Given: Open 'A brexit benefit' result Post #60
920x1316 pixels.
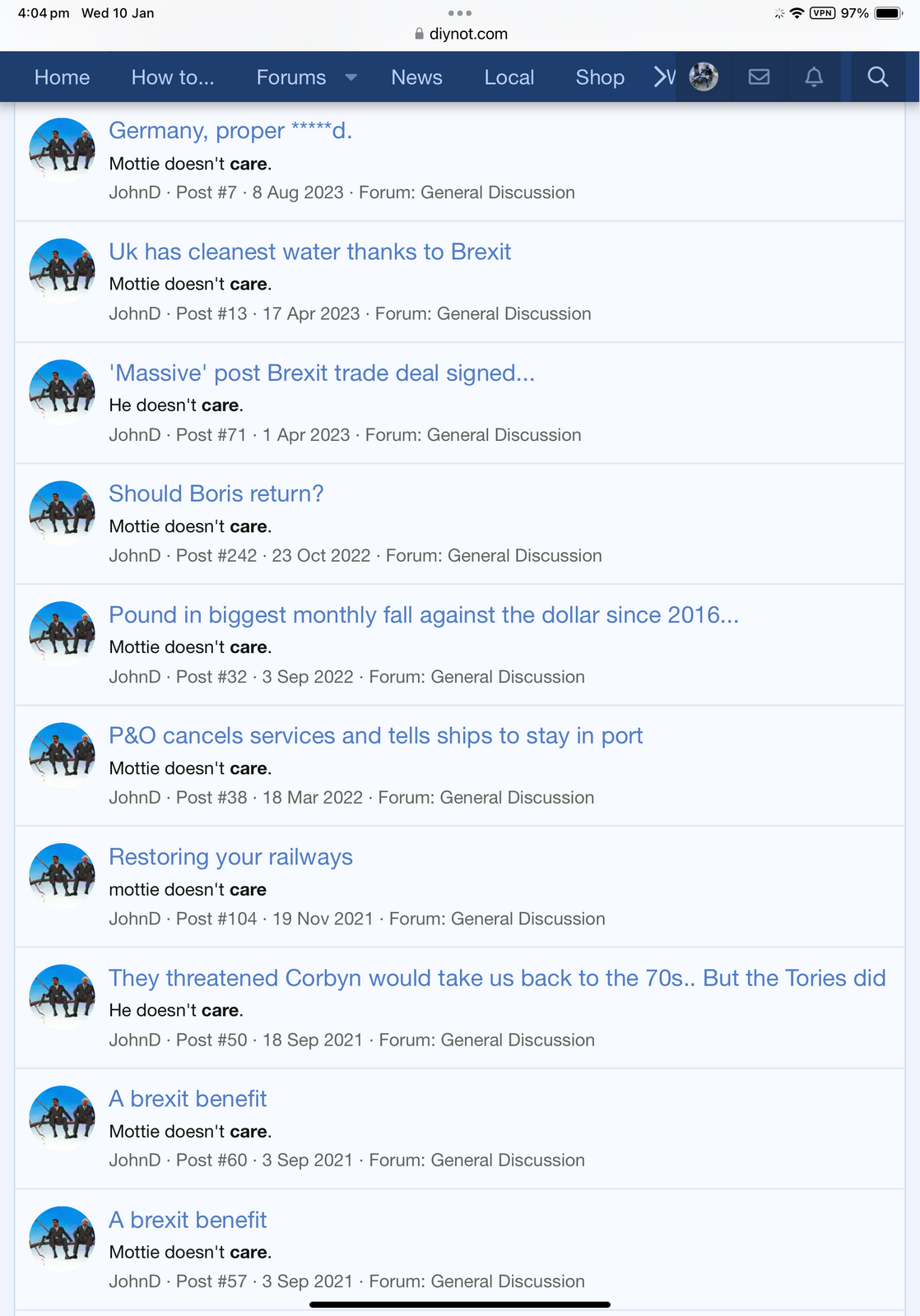Looking at the screenshot, I should tap(188, 1099).
